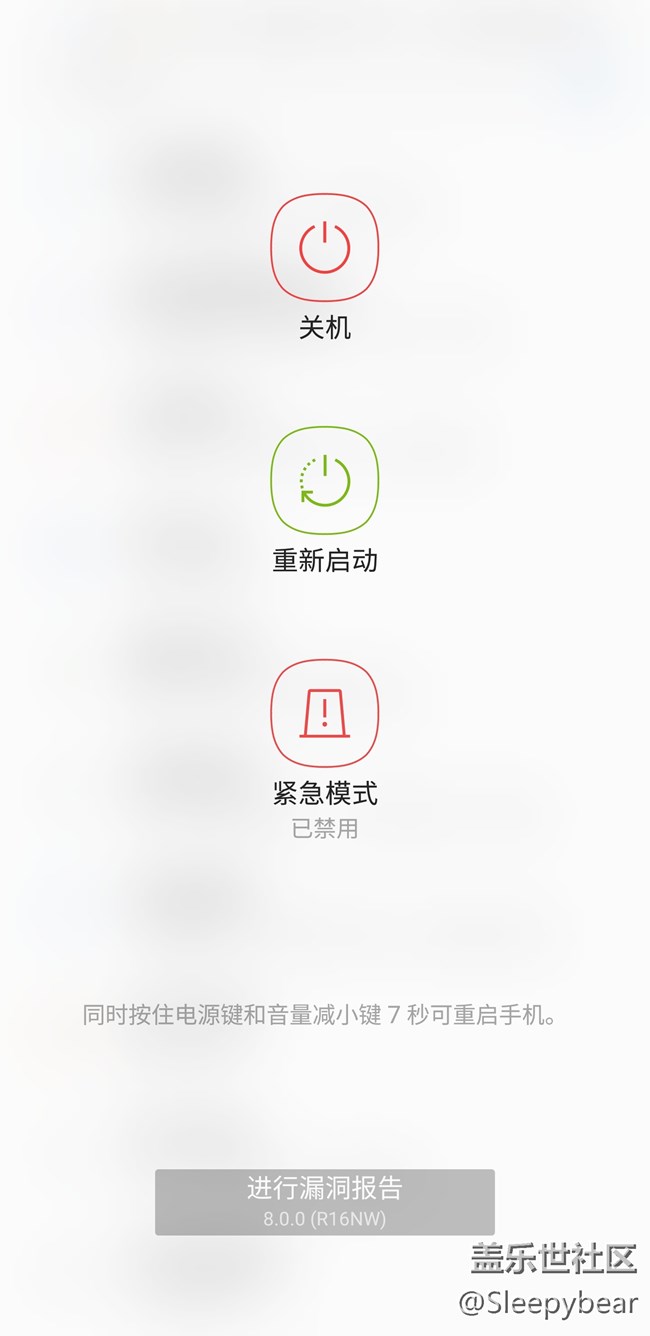Image resolution: width=650 pixels, height=1336 pixels.
Task: Open 紧急模式 emergency mode option
Action: coord(325,713)
